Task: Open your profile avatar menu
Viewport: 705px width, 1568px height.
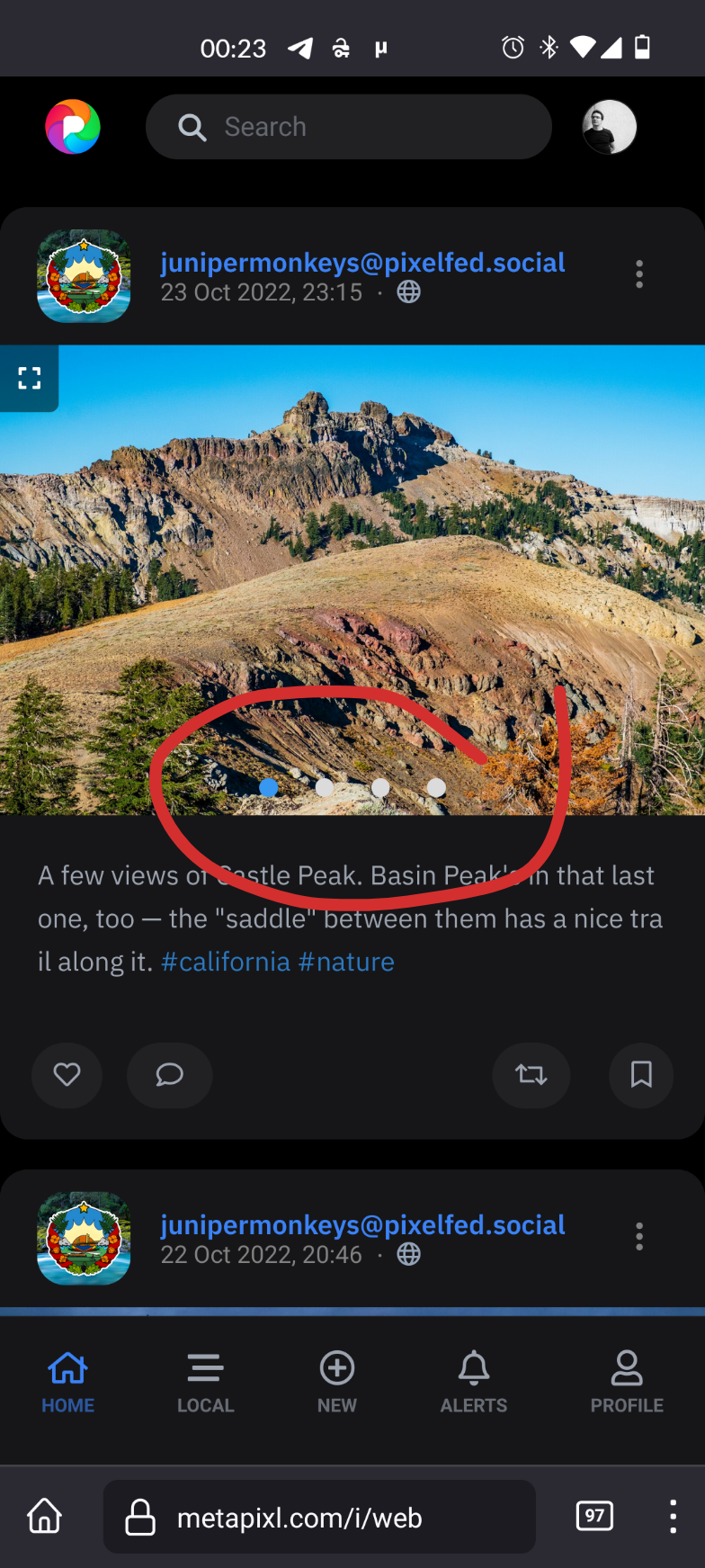Action: [x=609, y=127]
